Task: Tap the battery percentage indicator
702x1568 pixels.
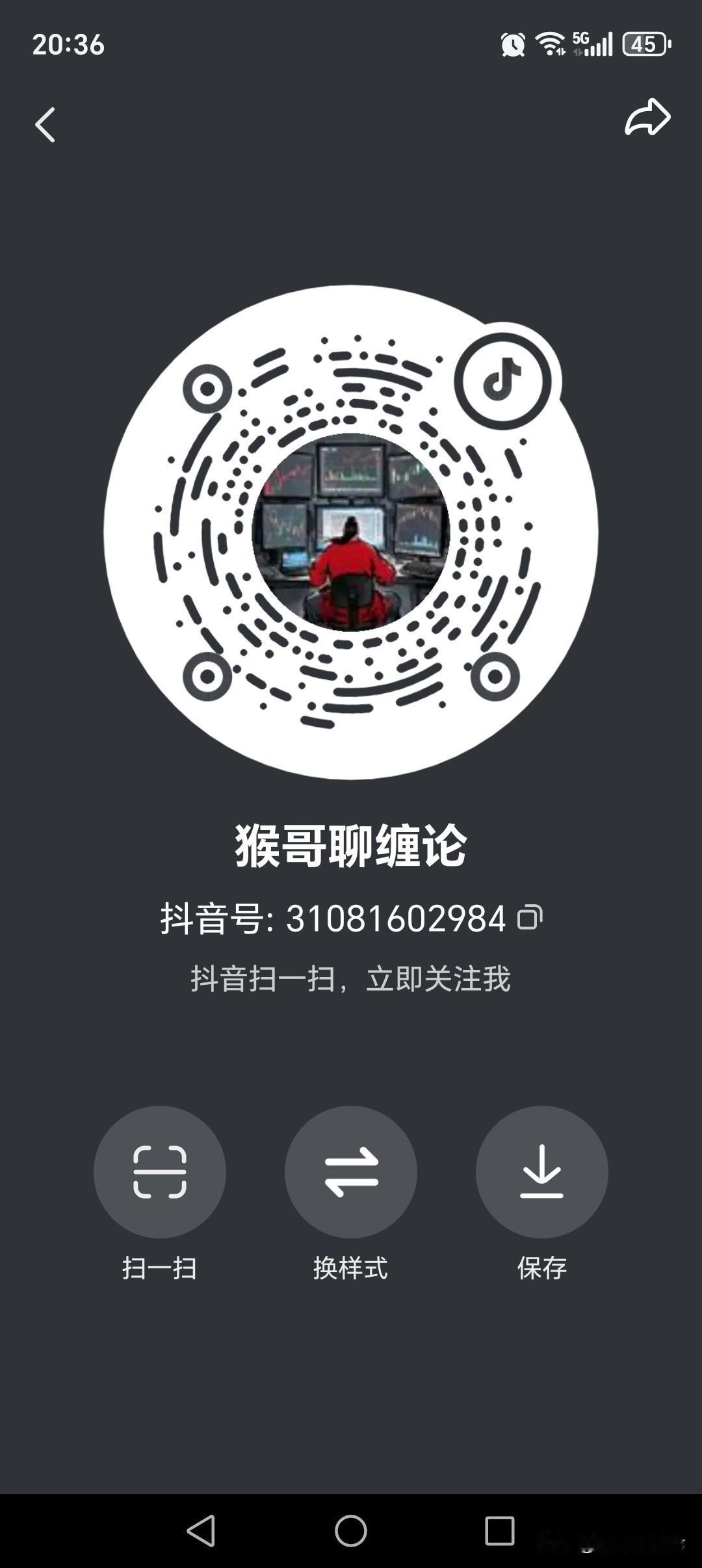Action: tap(644, 44)
